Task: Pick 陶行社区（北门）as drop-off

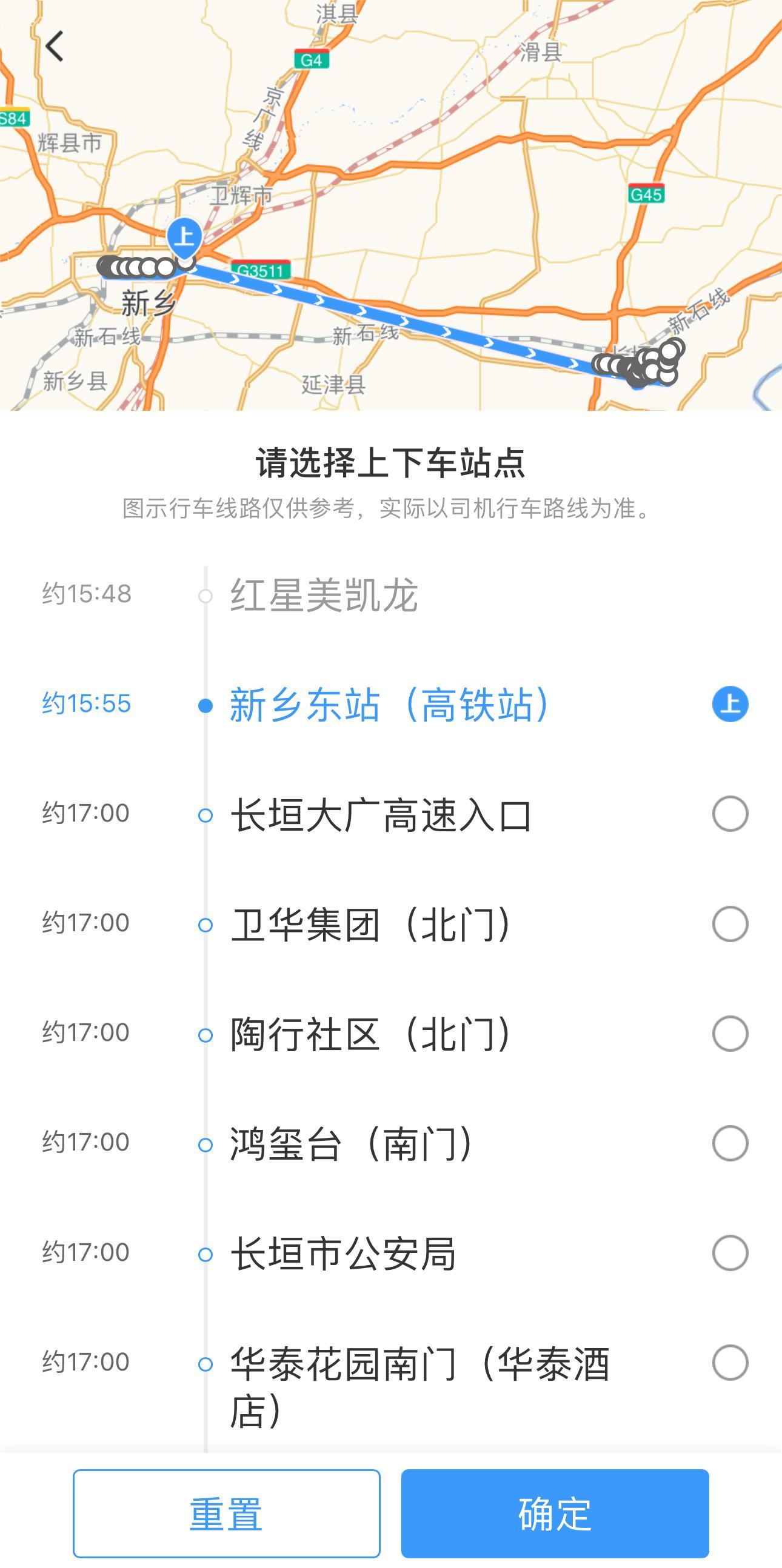Action: click(391, 1034)
